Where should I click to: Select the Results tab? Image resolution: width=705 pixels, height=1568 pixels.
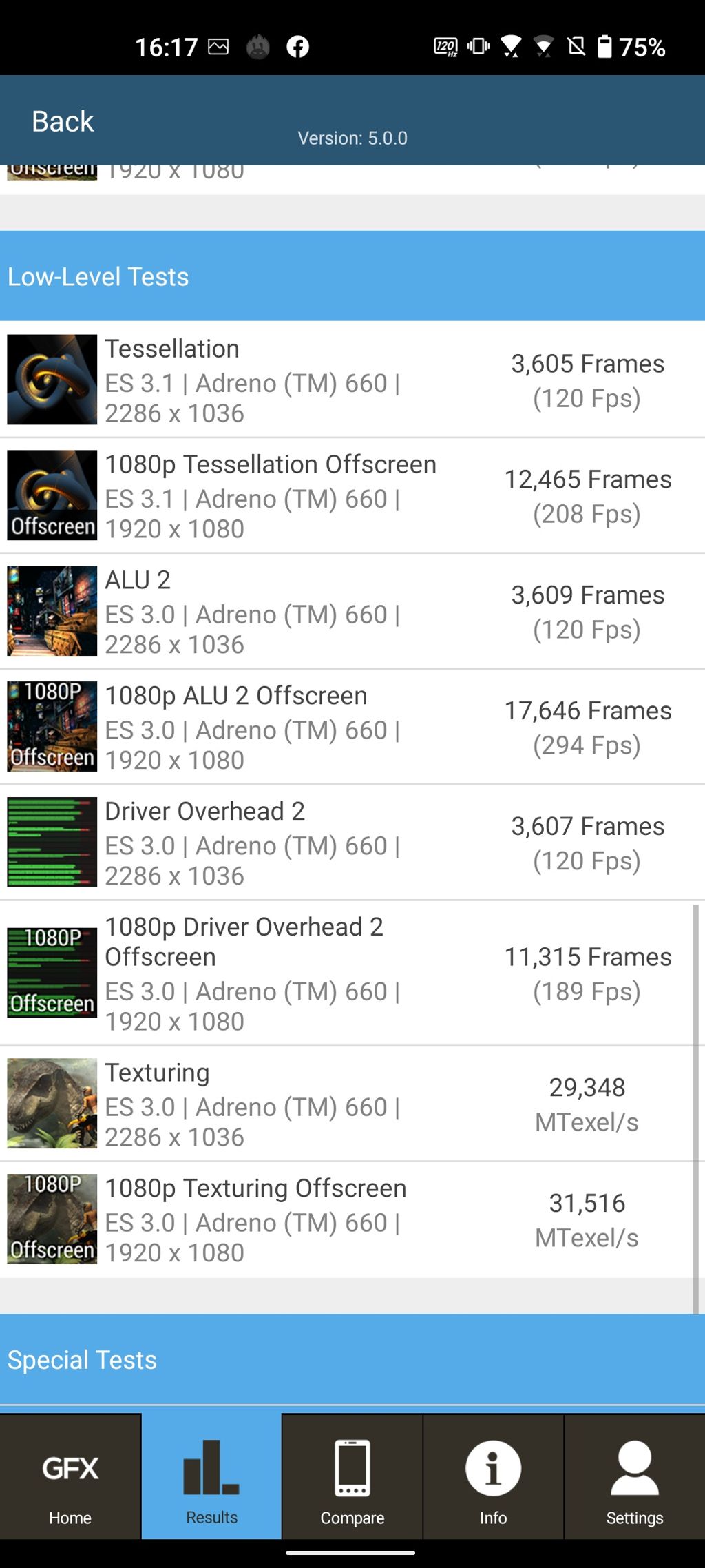[211, 1476]
